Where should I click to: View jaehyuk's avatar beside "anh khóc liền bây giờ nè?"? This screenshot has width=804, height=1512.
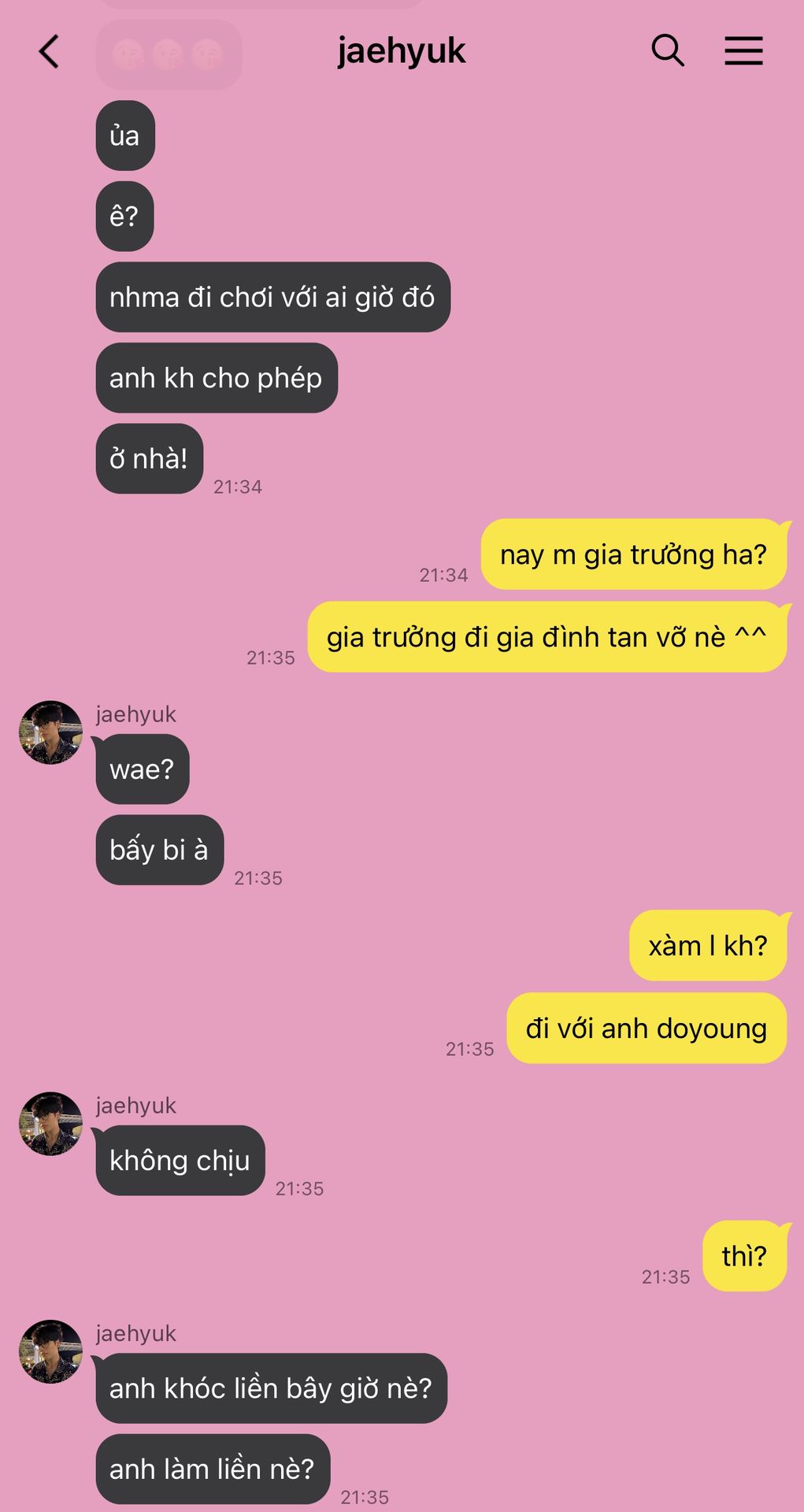(50, 1351)
